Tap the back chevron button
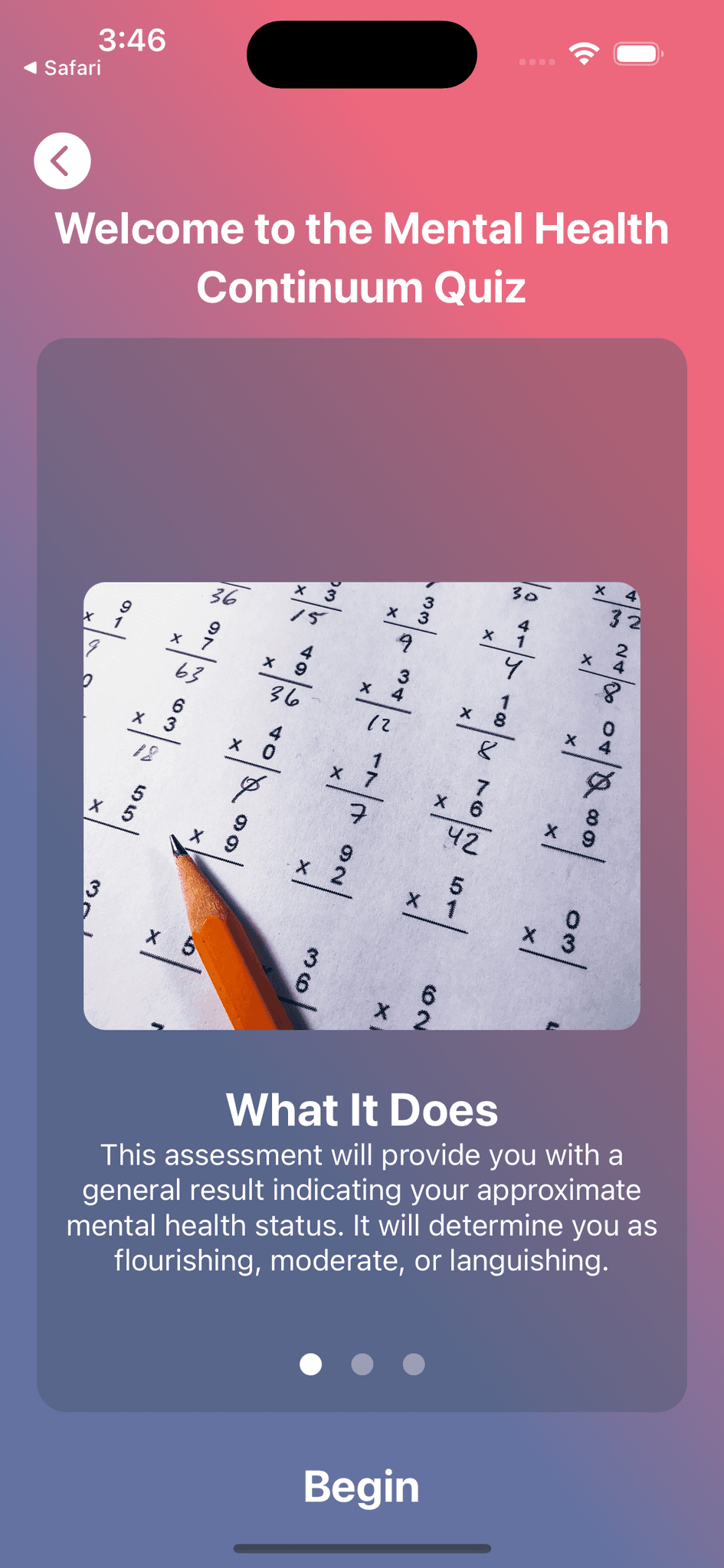 (62, 161)
